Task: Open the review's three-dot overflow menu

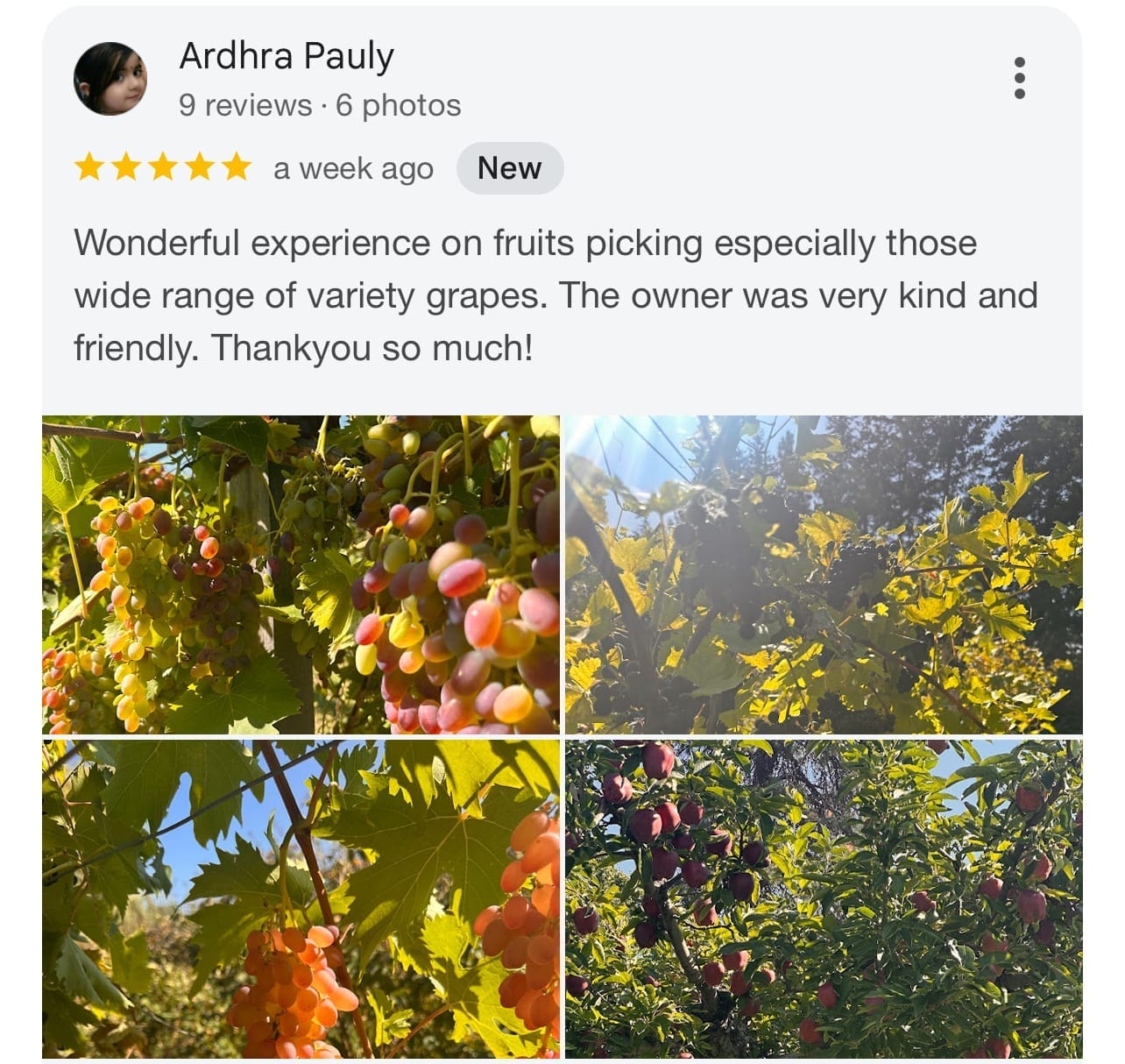Action: (x=1019, y=78)
